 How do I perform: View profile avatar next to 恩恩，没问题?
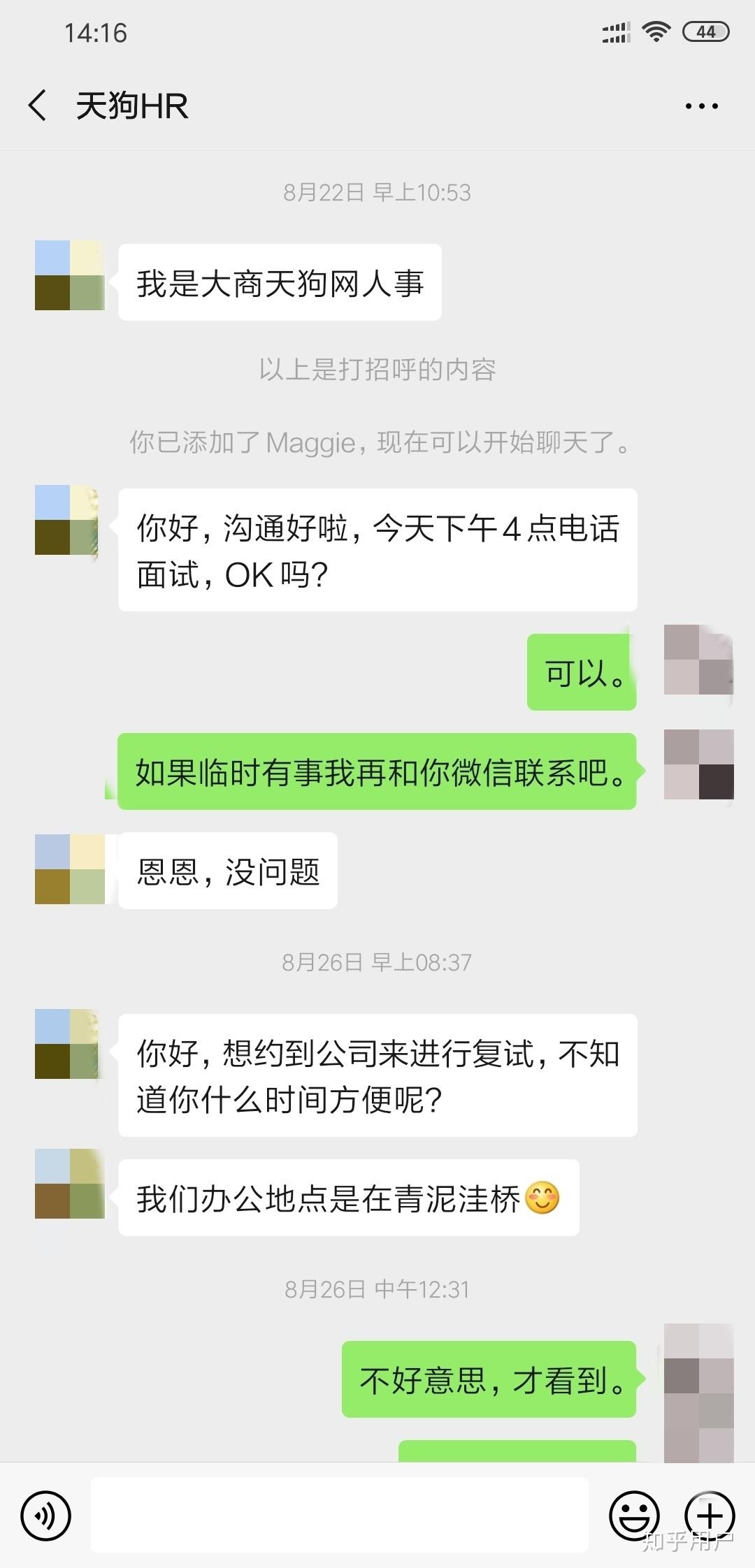69,869
